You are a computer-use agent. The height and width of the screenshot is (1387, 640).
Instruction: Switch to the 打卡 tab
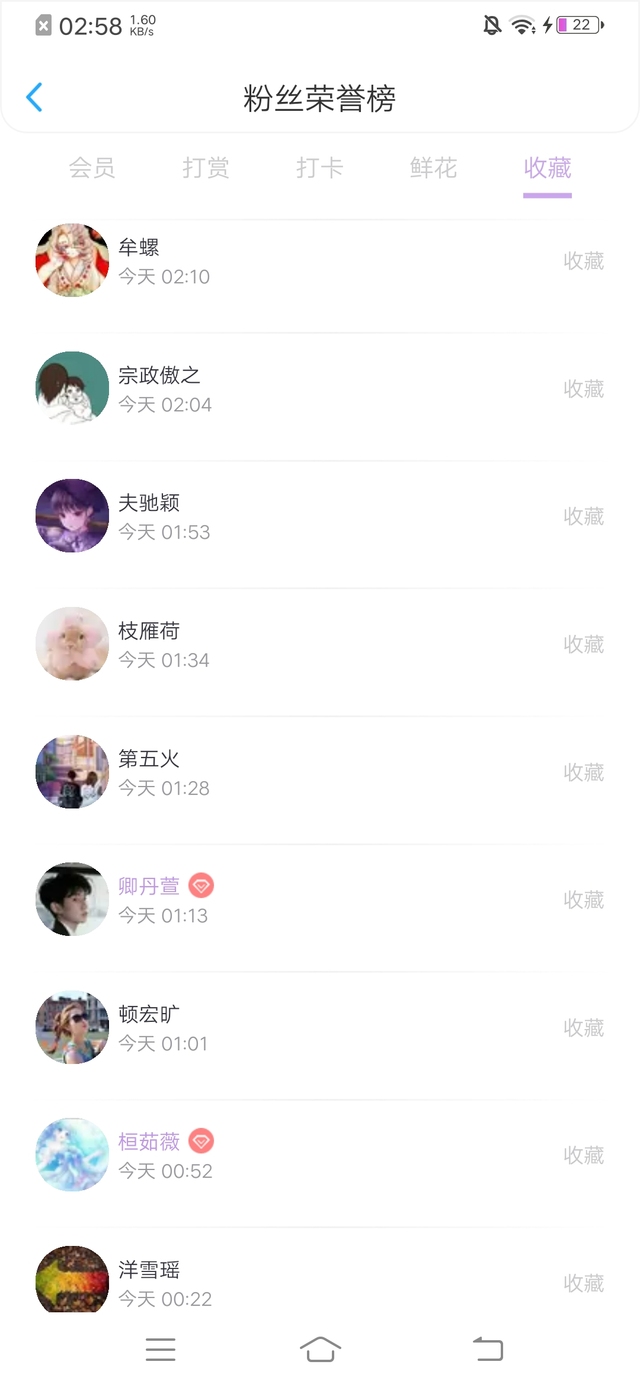(x=320, y=168)
